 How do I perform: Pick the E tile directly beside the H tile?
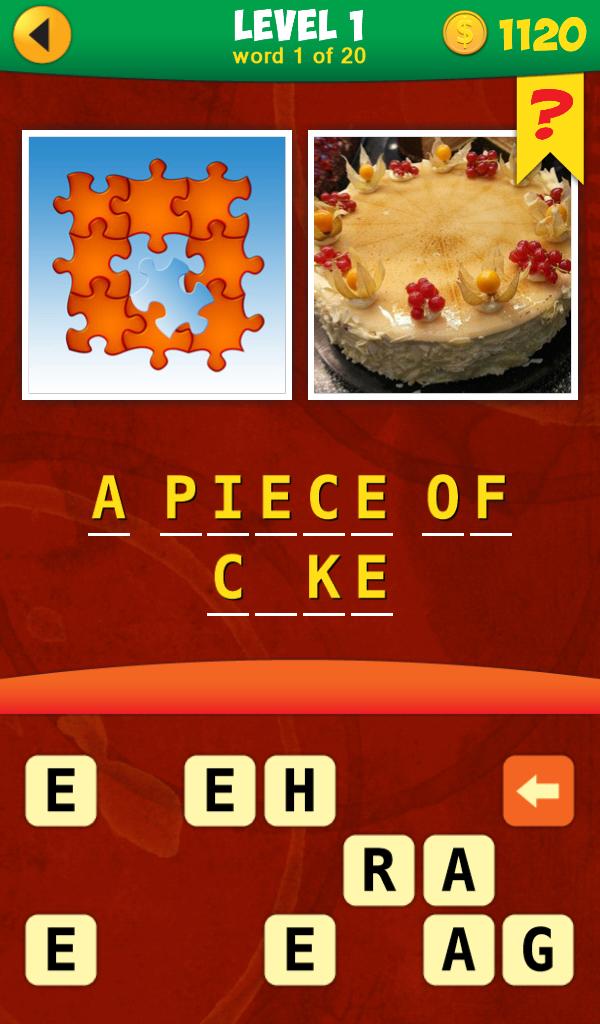[x=220, y=791]
